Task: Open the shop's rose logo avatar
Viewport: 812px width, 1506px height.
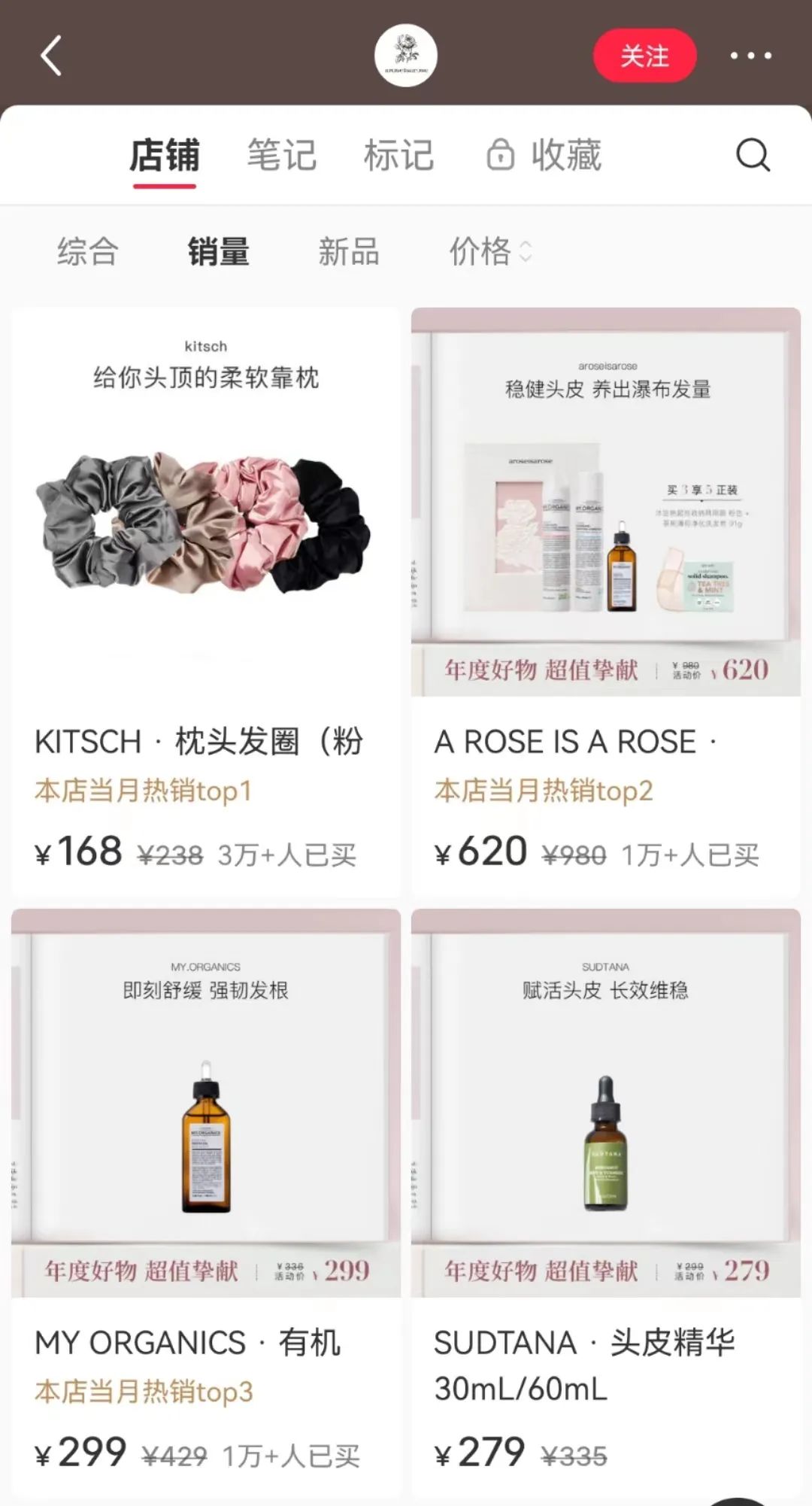Action: (406, 56)
